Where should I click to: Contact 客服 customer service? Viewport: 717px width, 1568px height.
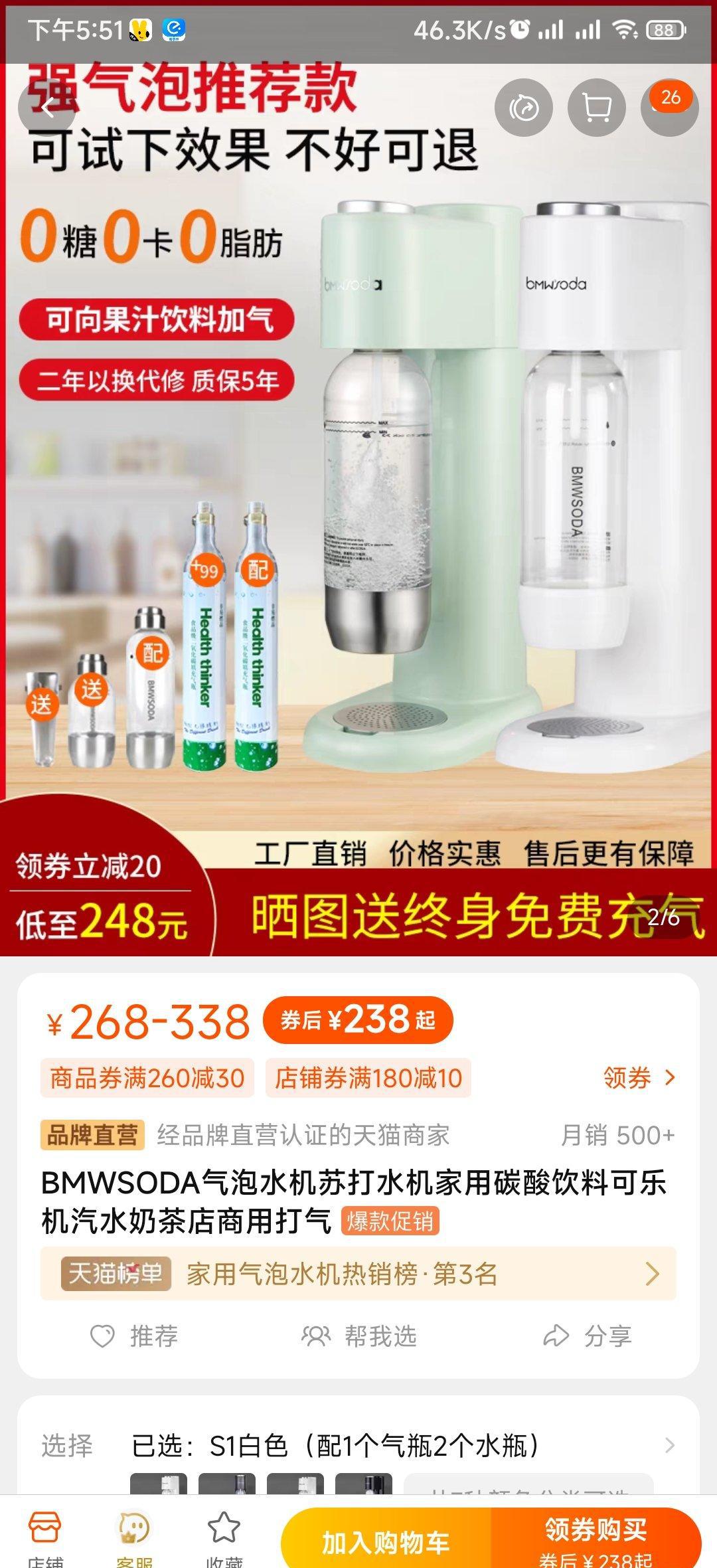click(x=134, y=1537)
